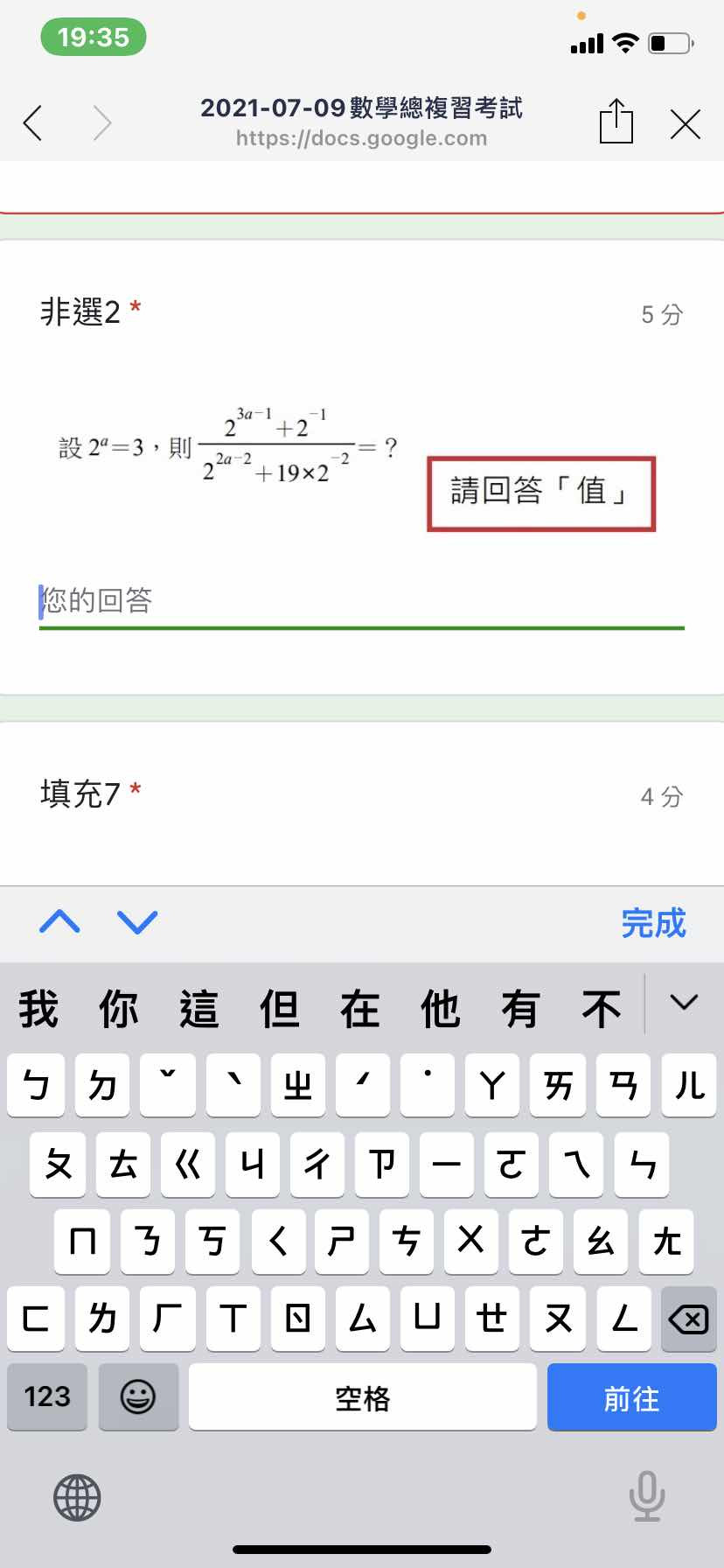Image resolution: width=724 pixels, height=1568 pixels.
Task: Select the suggested word 這
Action: coord(199,1009)
